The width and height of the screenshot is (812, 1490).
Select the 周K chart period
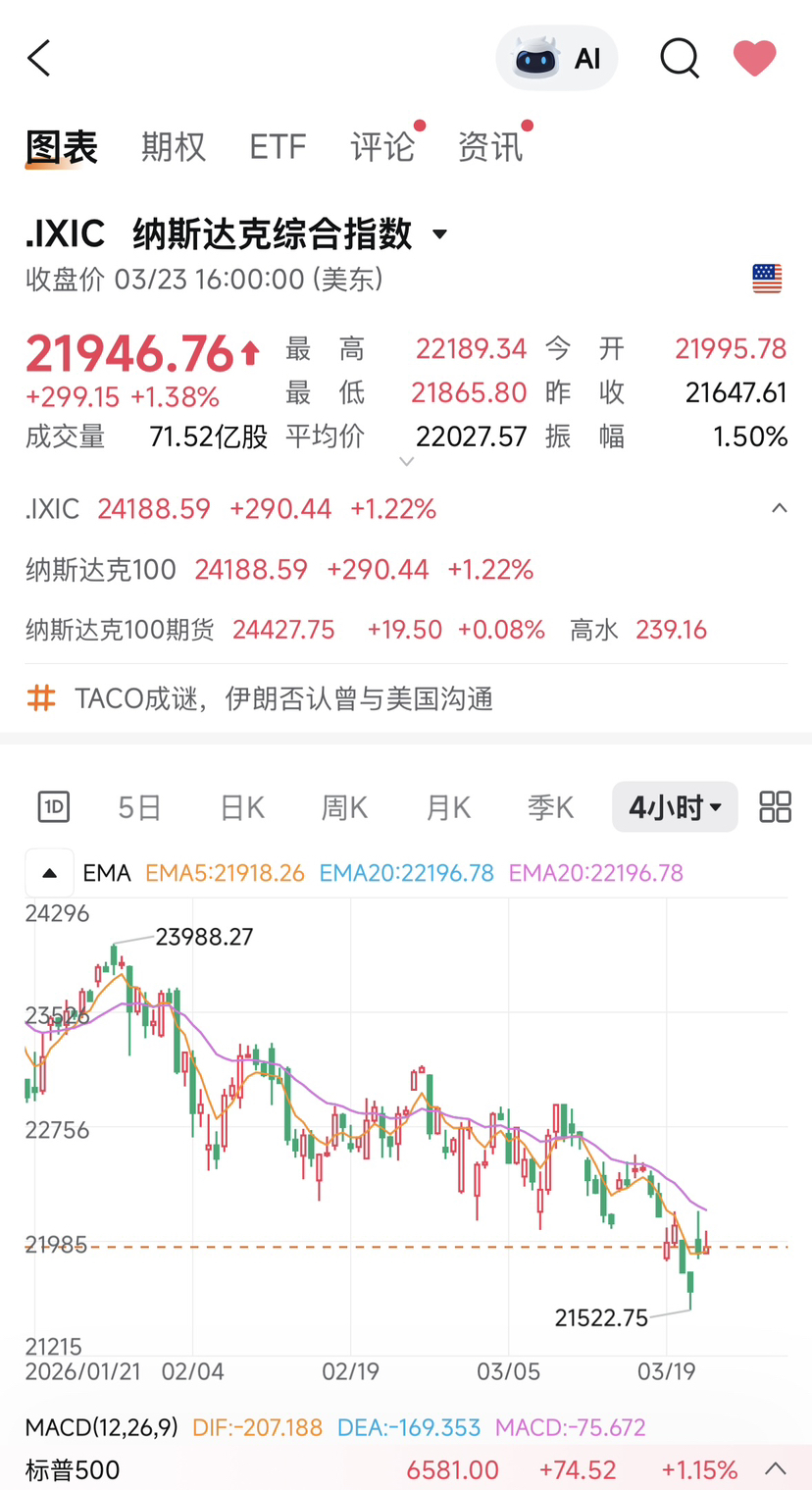344,807
